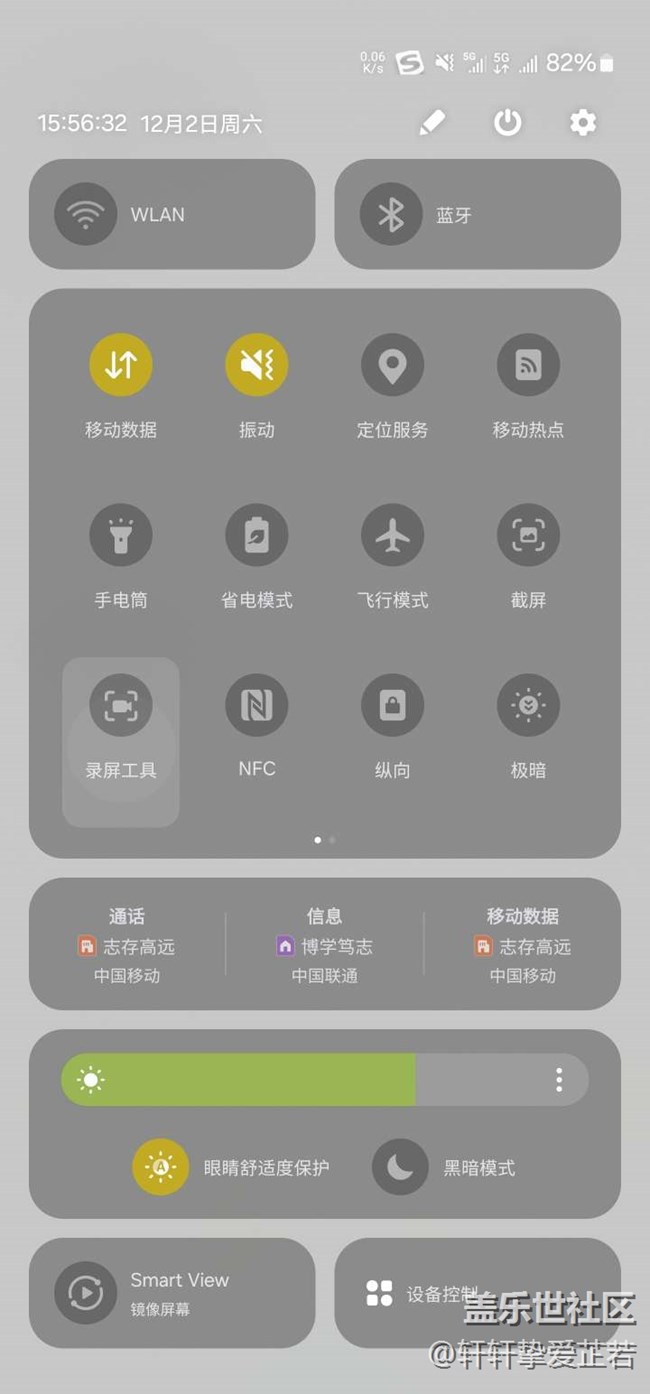650x1394 pixels.
Task: Open the power menu
Action: coord(508,123)
